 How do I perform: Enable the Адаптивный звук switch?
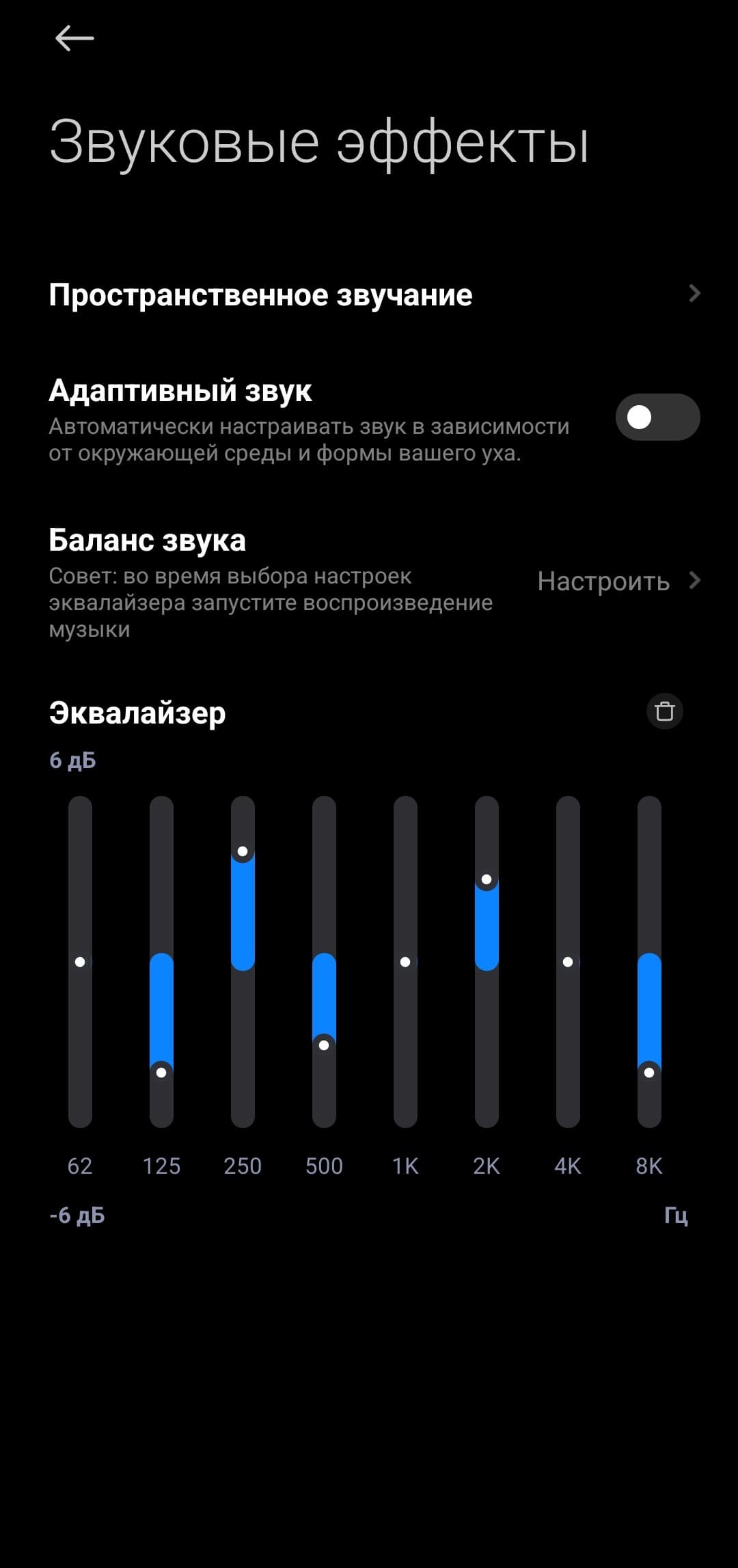click(657, 417)
